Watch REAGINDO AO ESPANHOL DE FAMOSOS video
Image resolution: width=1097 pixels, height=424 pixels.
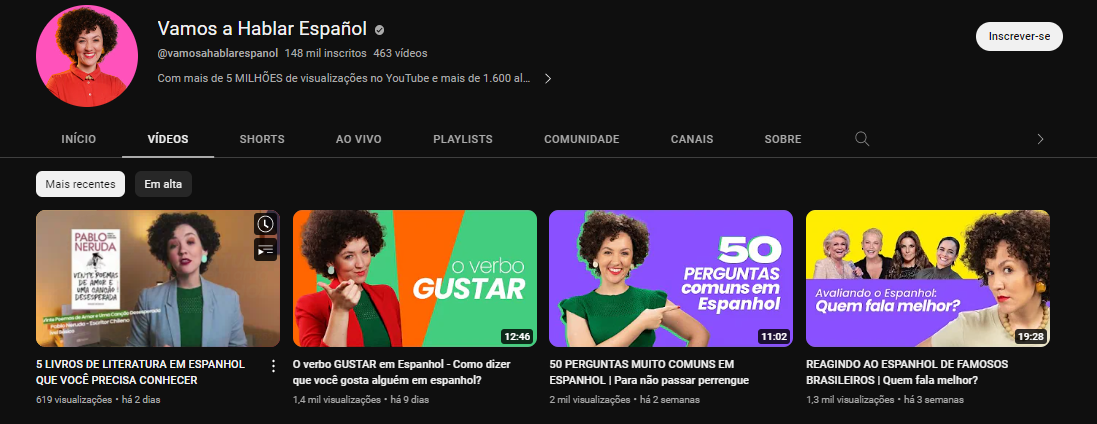click(x=927, y=278)
